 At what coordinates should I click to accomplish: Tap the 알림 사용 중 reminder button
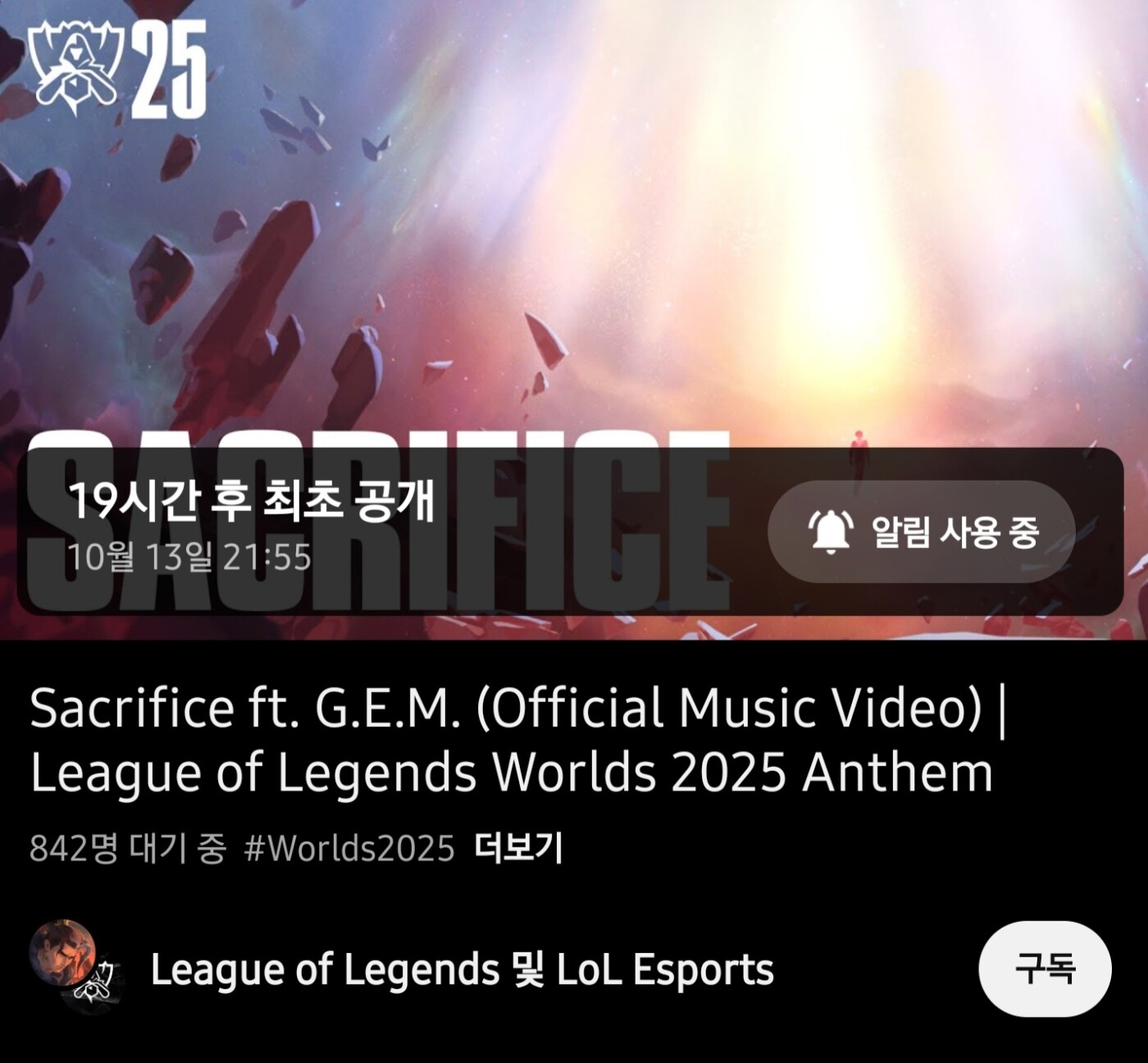coord(921,531)
